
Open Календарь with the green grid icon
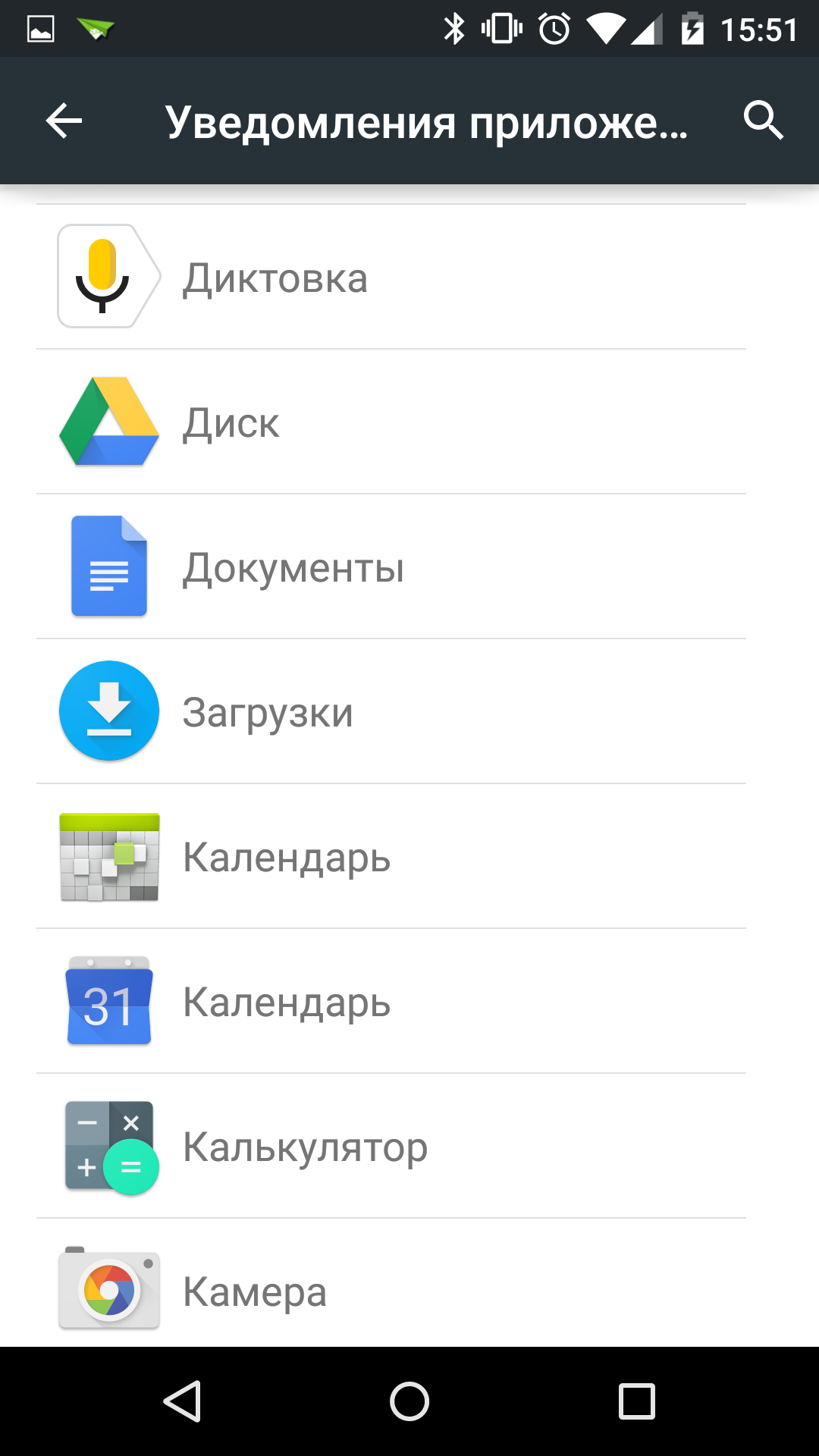point(391,857)
